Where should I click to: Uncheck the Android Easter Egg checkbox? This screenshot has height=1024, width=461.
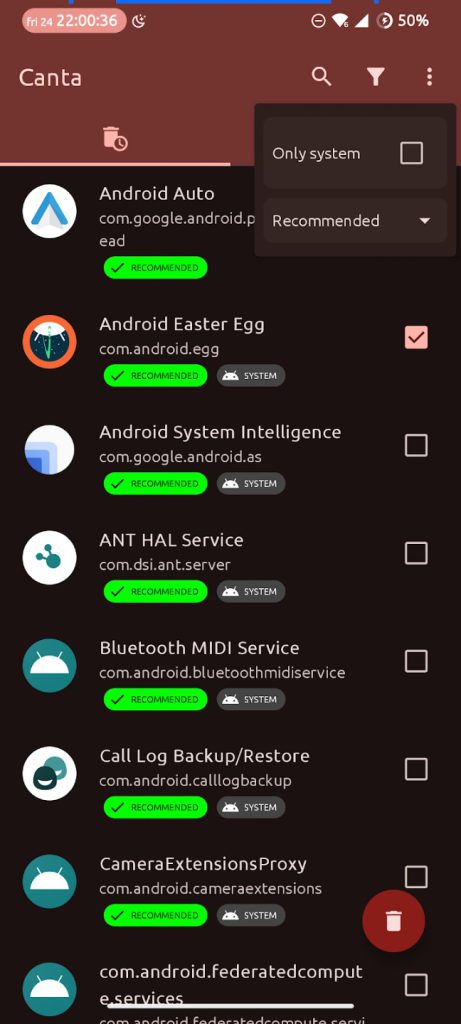(x=416, y=338)
